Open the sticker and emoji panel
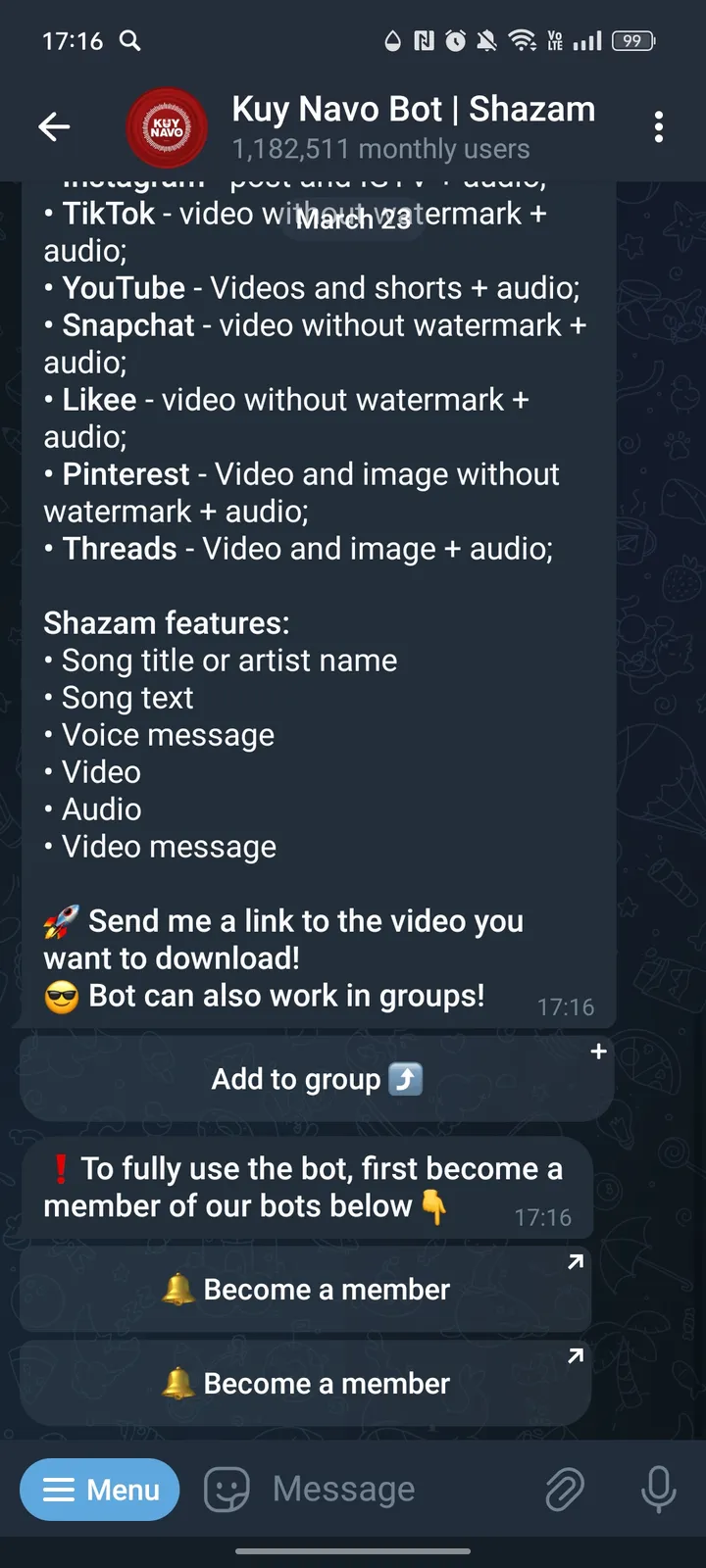The height and width of the screenshot is (1568, 706). [227, 1490]
